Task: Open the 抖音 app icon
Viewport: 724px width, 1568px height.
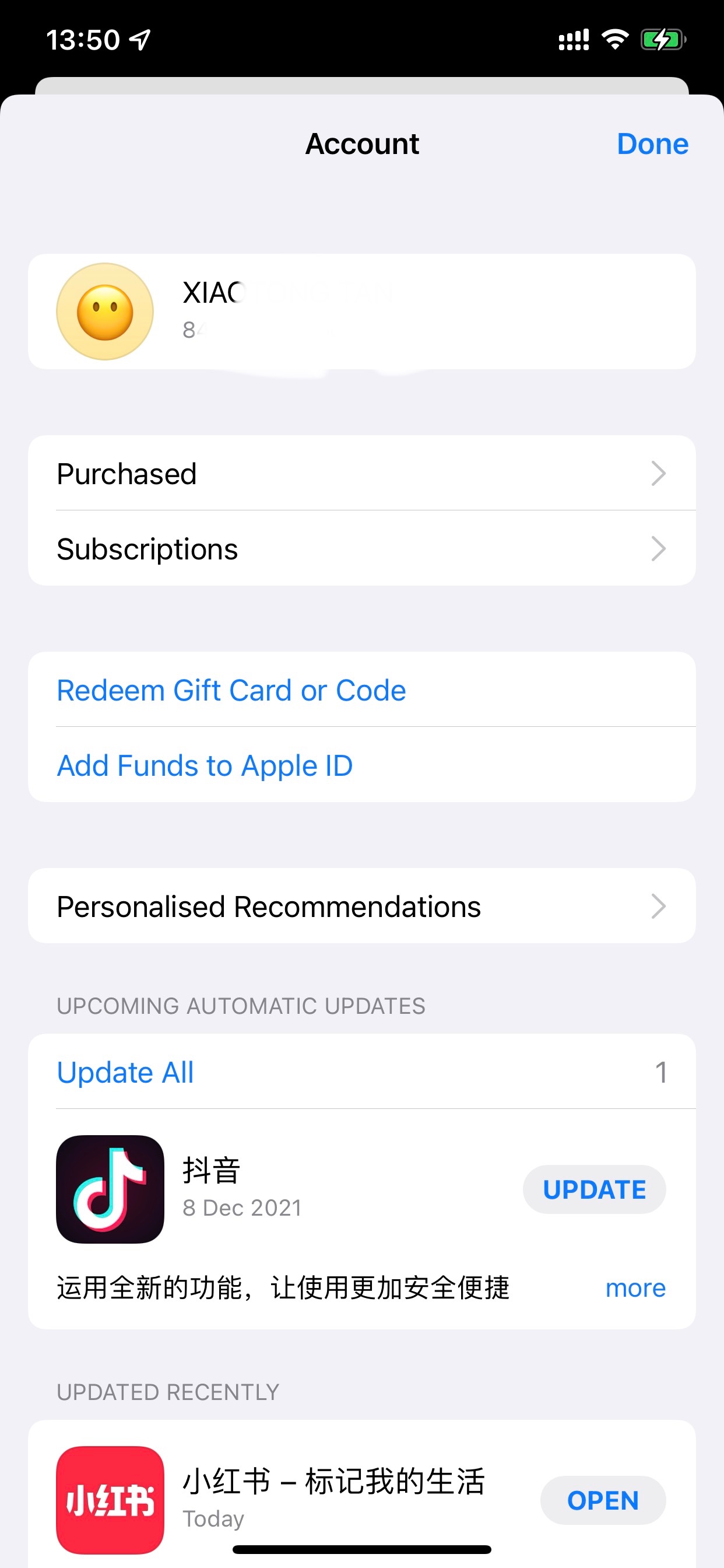Action: (x=110, y=1189)
